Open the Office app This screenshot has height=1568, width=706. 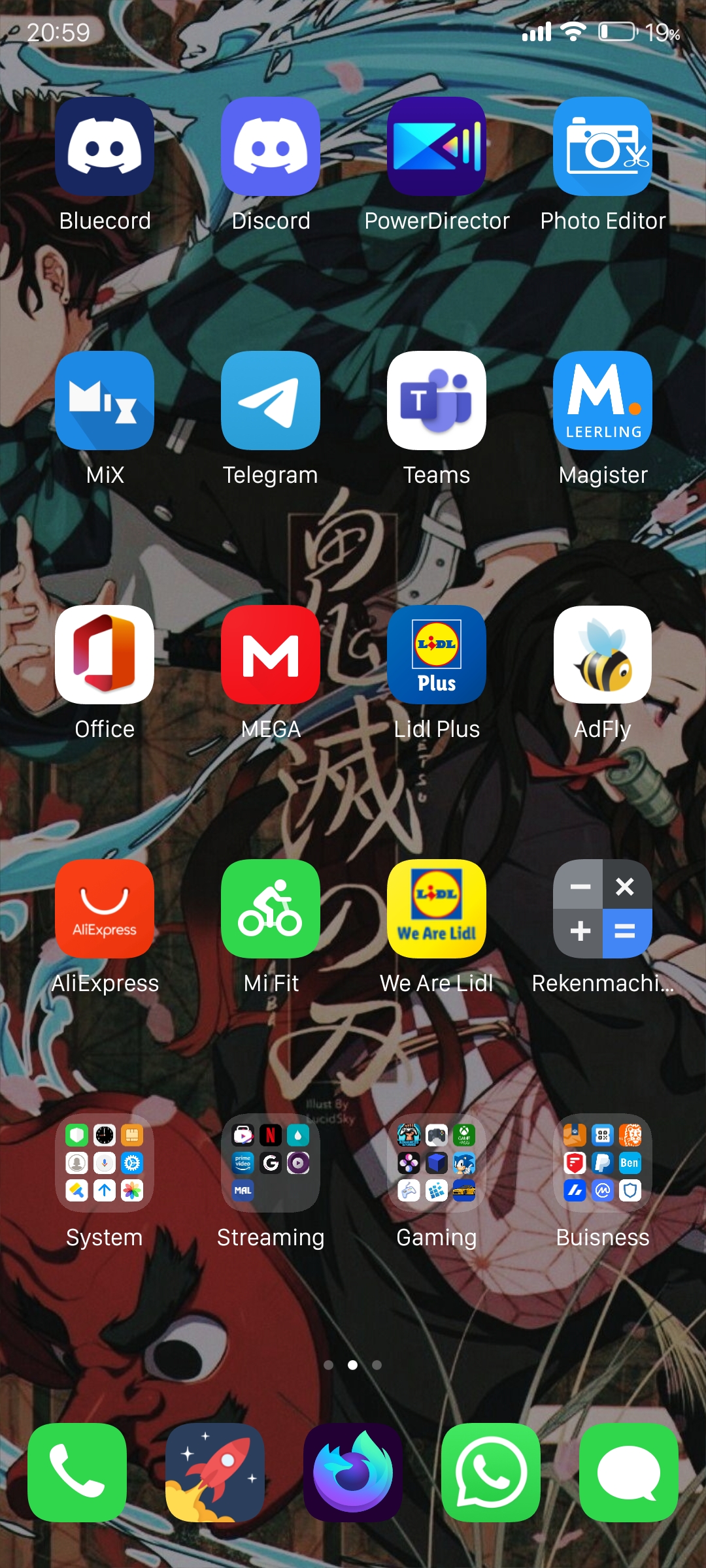point(105,655)
